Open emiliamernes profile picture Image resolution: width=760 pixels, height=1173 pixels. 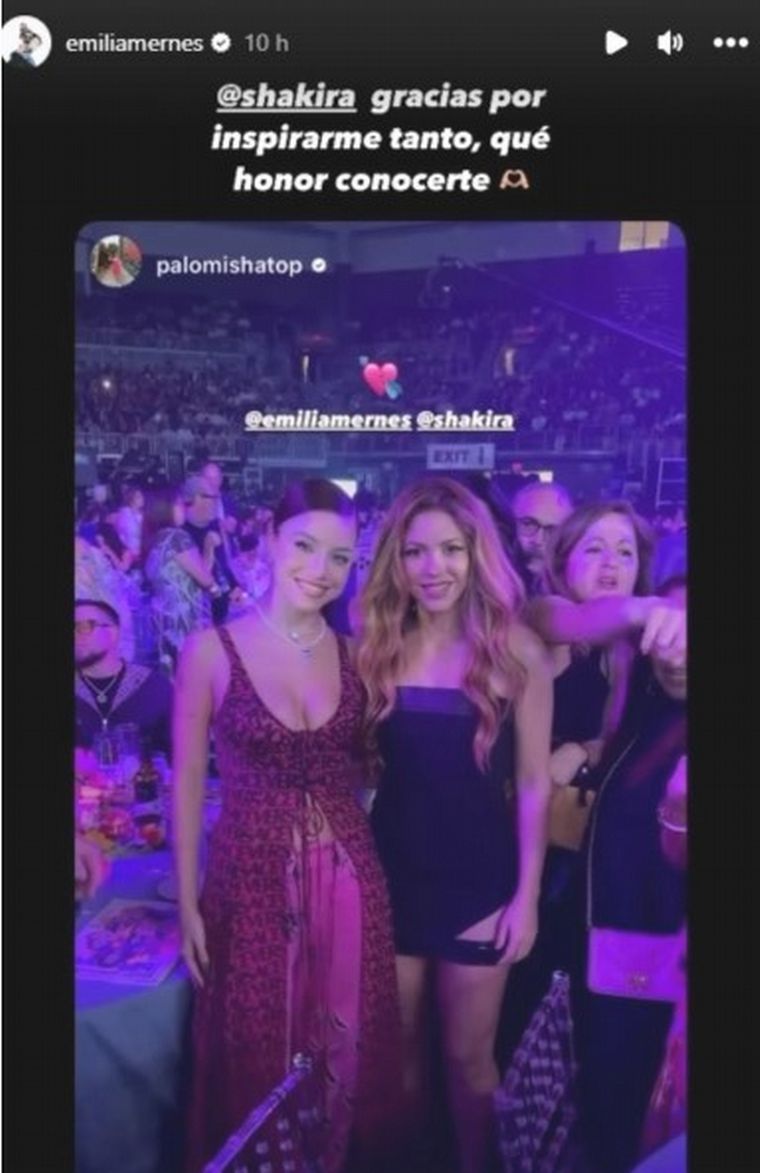(x=26, y=43)
